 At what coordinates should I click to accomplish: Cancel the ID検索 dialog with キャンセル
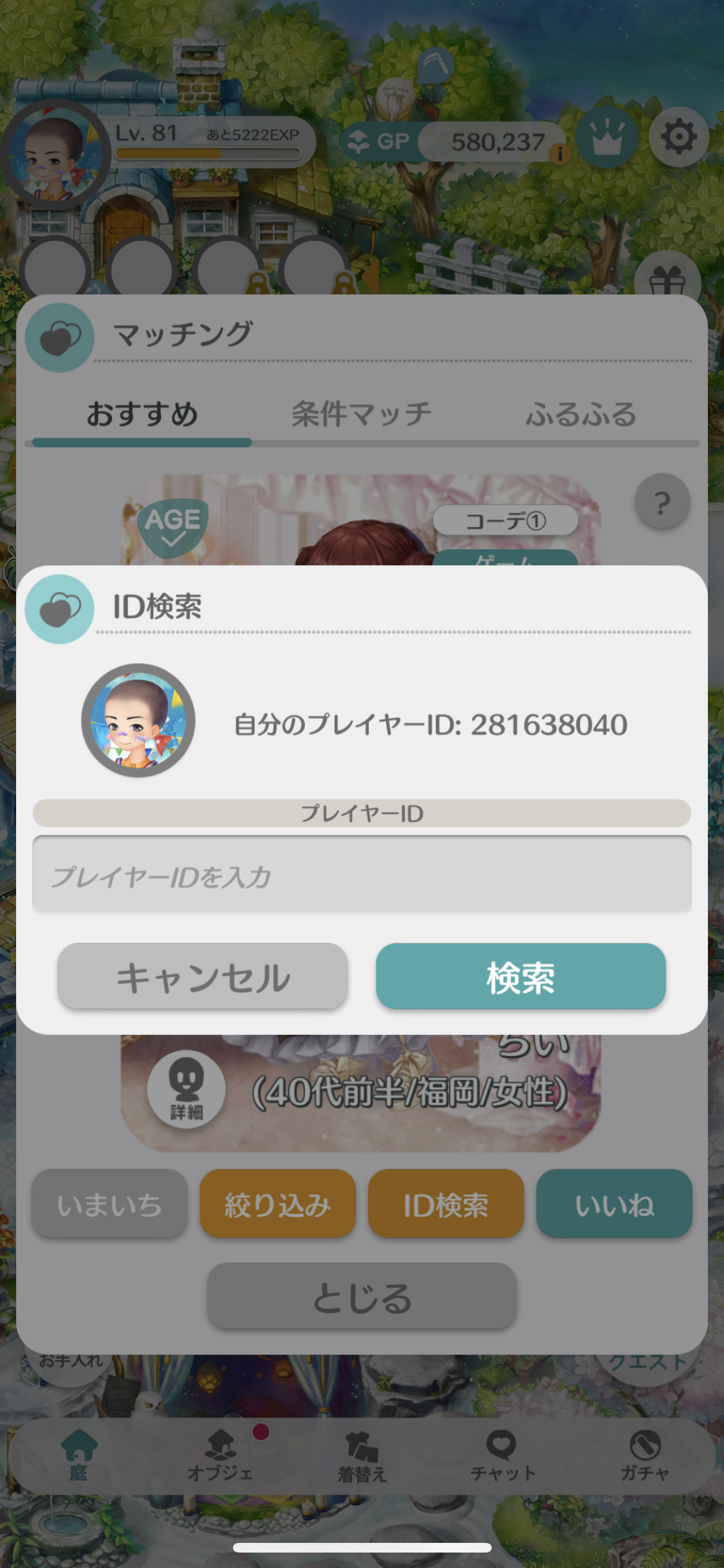[x=203, y=976]
